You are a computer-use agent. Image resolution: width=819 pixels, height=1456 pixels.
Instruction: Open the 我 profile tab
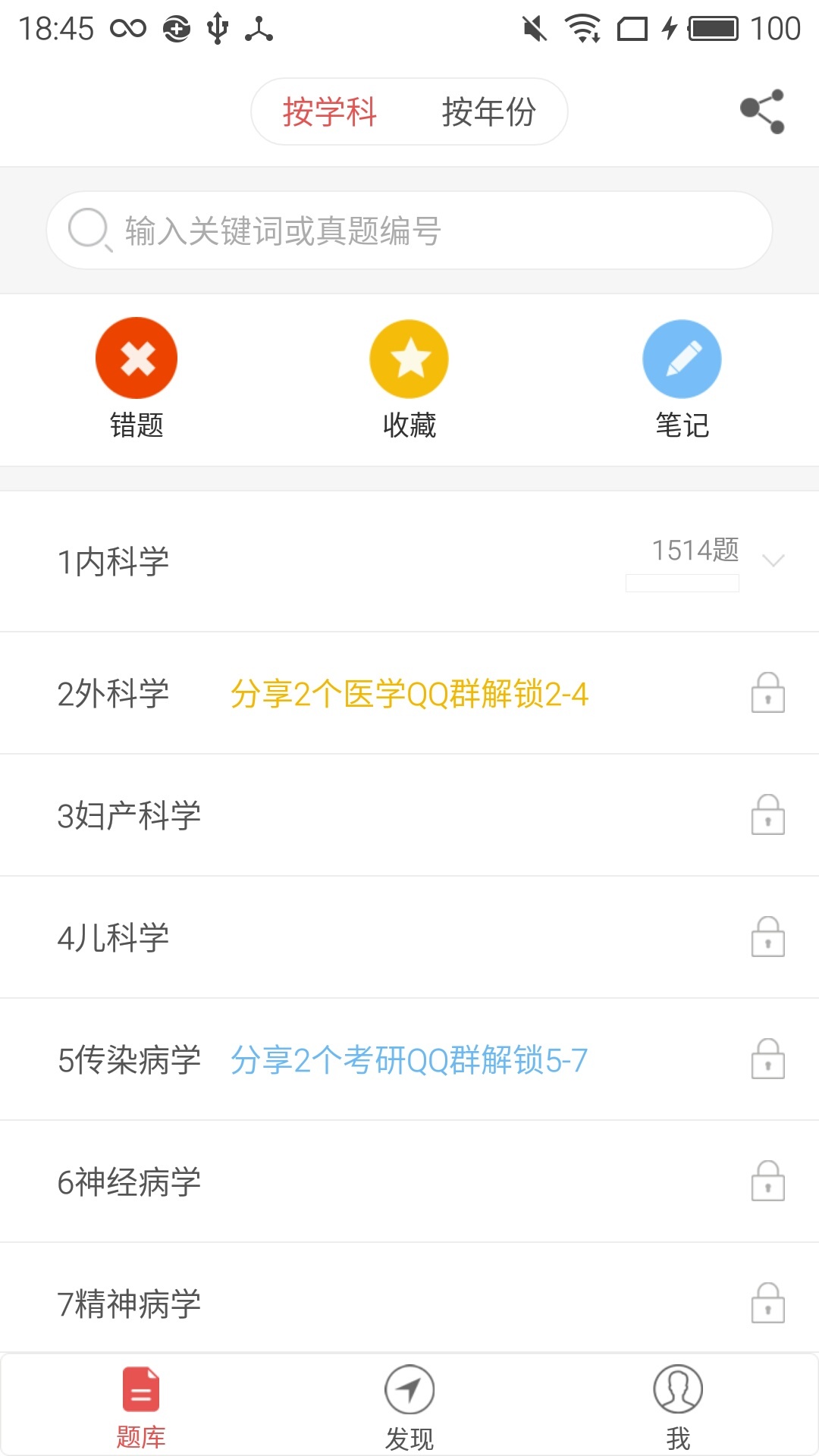[678, 1407]
